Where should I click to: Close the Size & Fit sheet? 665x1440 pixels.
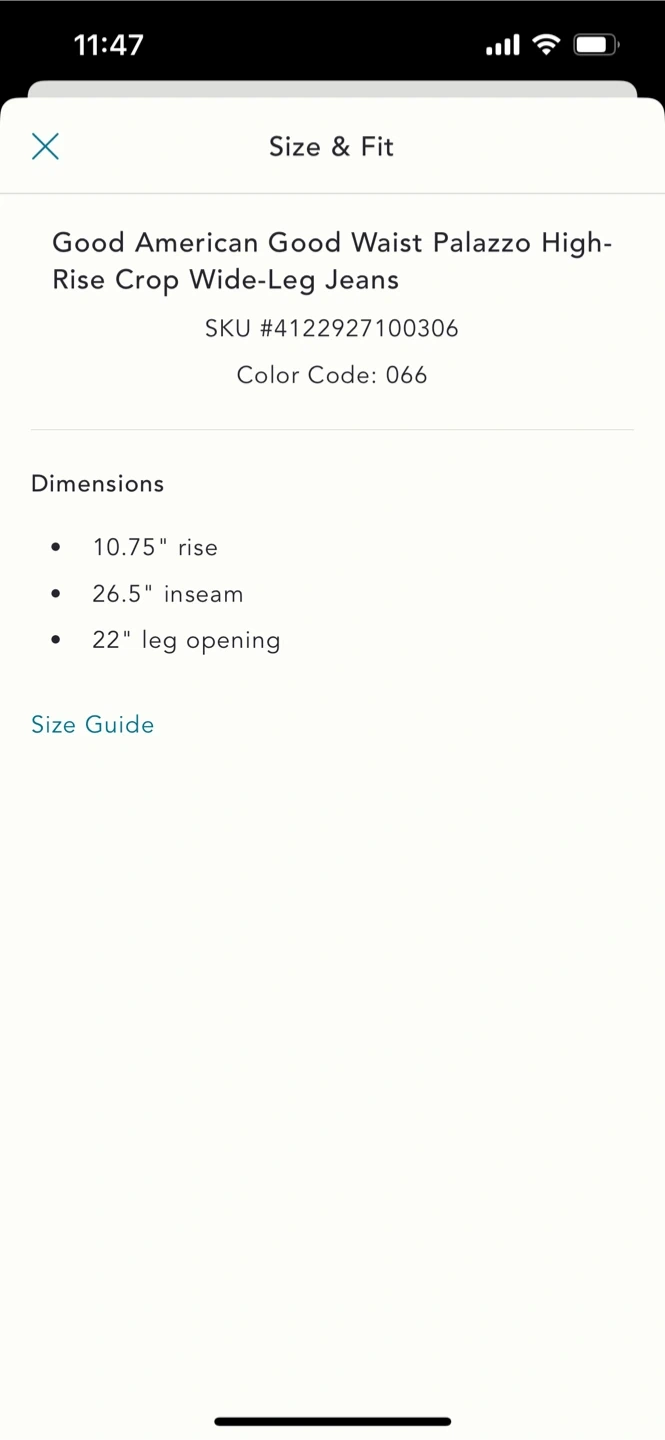click(45, 147)
